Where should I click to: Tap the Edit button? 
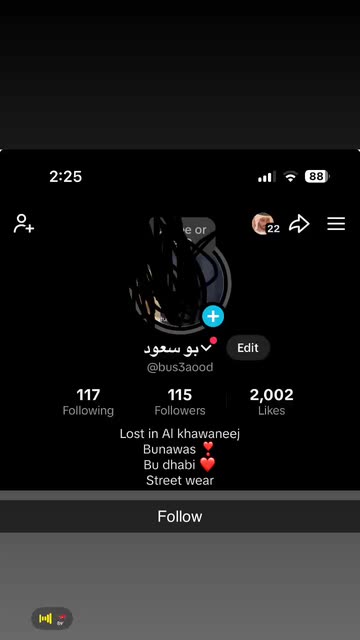coord(248,348)
